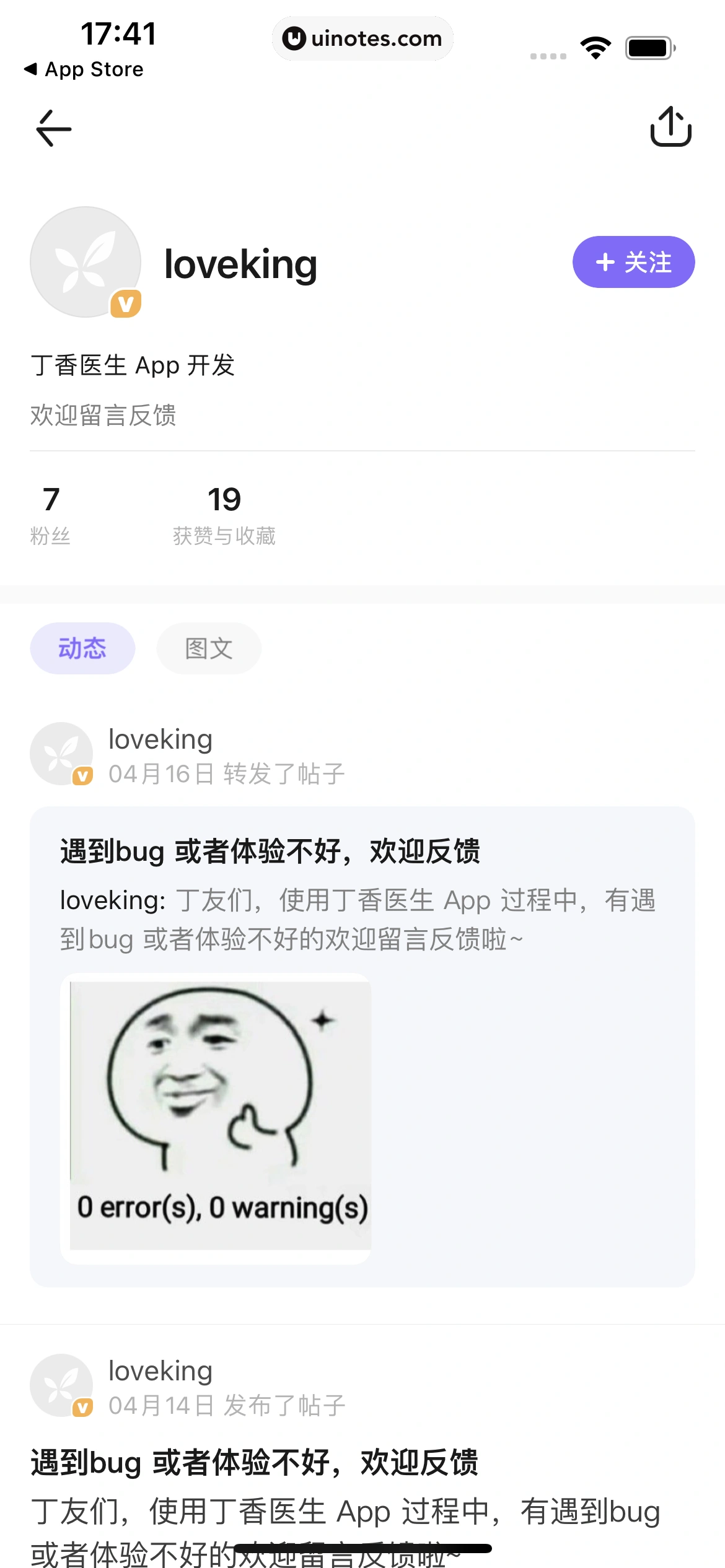The width and height of the screenshot is (725, 1568).
Task: Tap the username loveking above the April 16 post
Action: tap(160, 738)
